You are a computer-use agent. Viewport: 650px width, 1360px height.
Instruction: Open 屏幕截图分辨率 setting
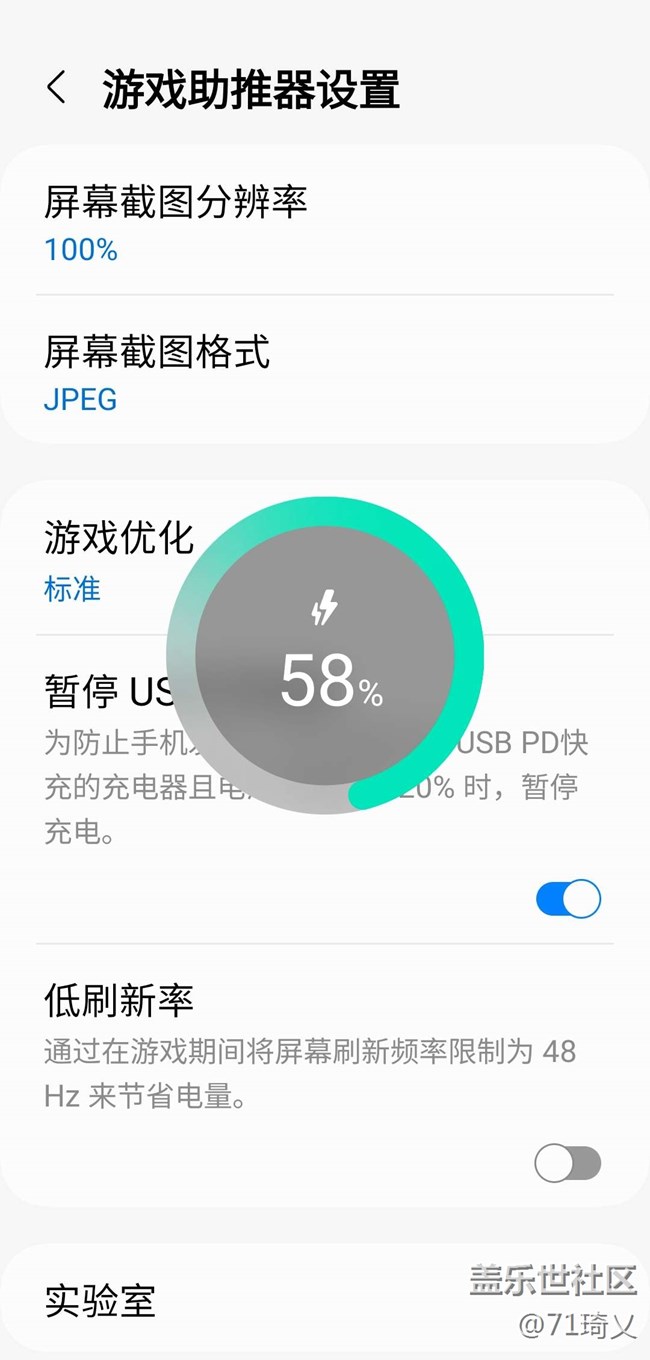tap(176, 222)
